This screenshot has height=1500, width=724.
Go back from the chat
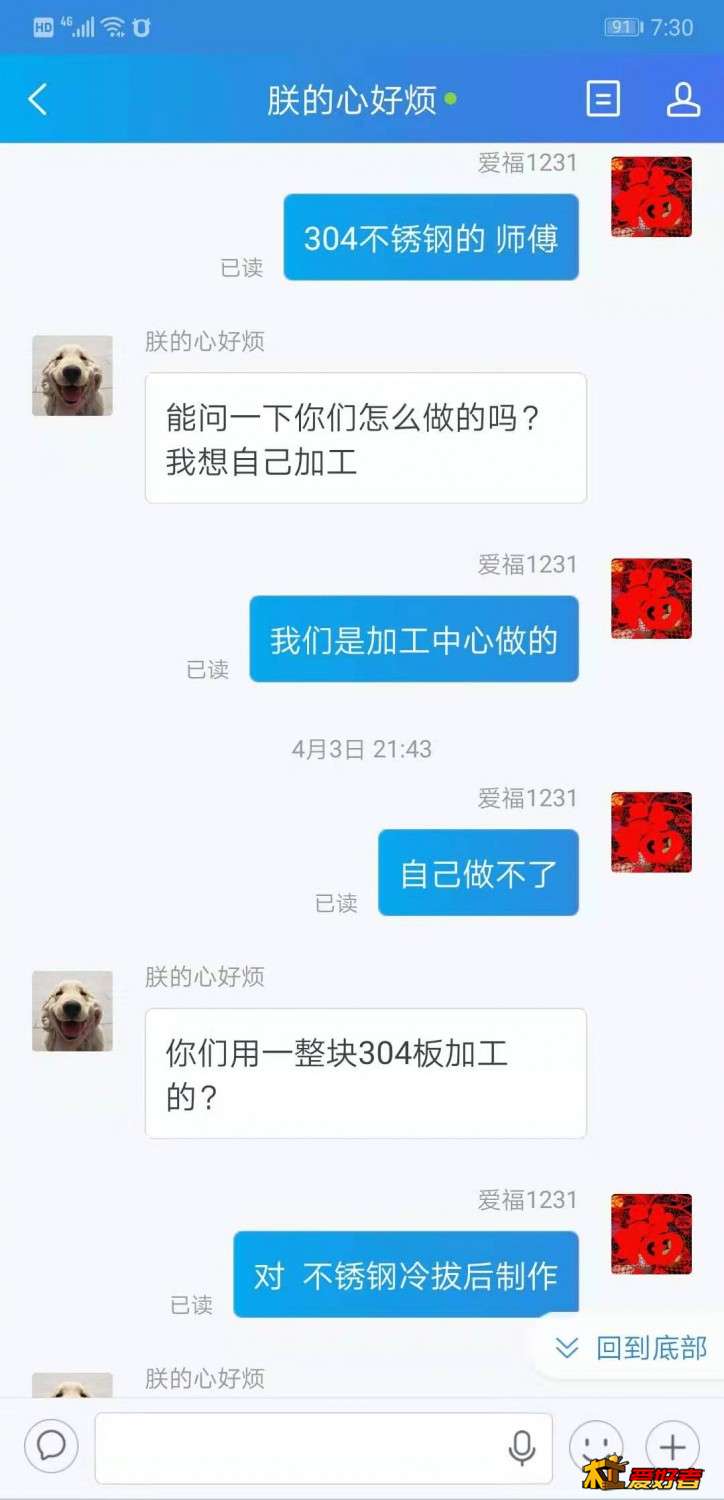click(x=38, y=99)
